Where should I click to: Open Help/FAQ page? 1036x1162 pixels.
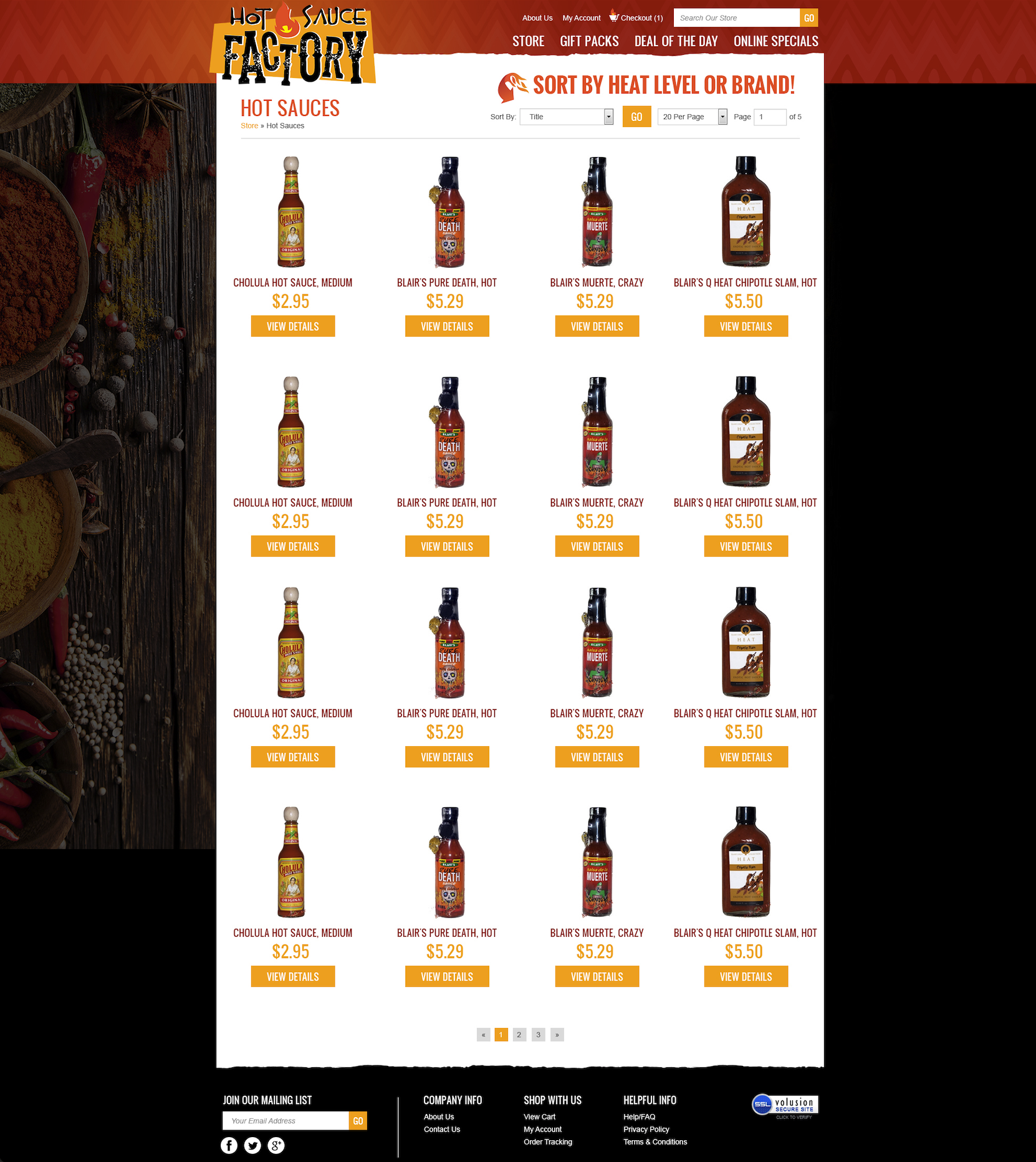point(639,1117)
